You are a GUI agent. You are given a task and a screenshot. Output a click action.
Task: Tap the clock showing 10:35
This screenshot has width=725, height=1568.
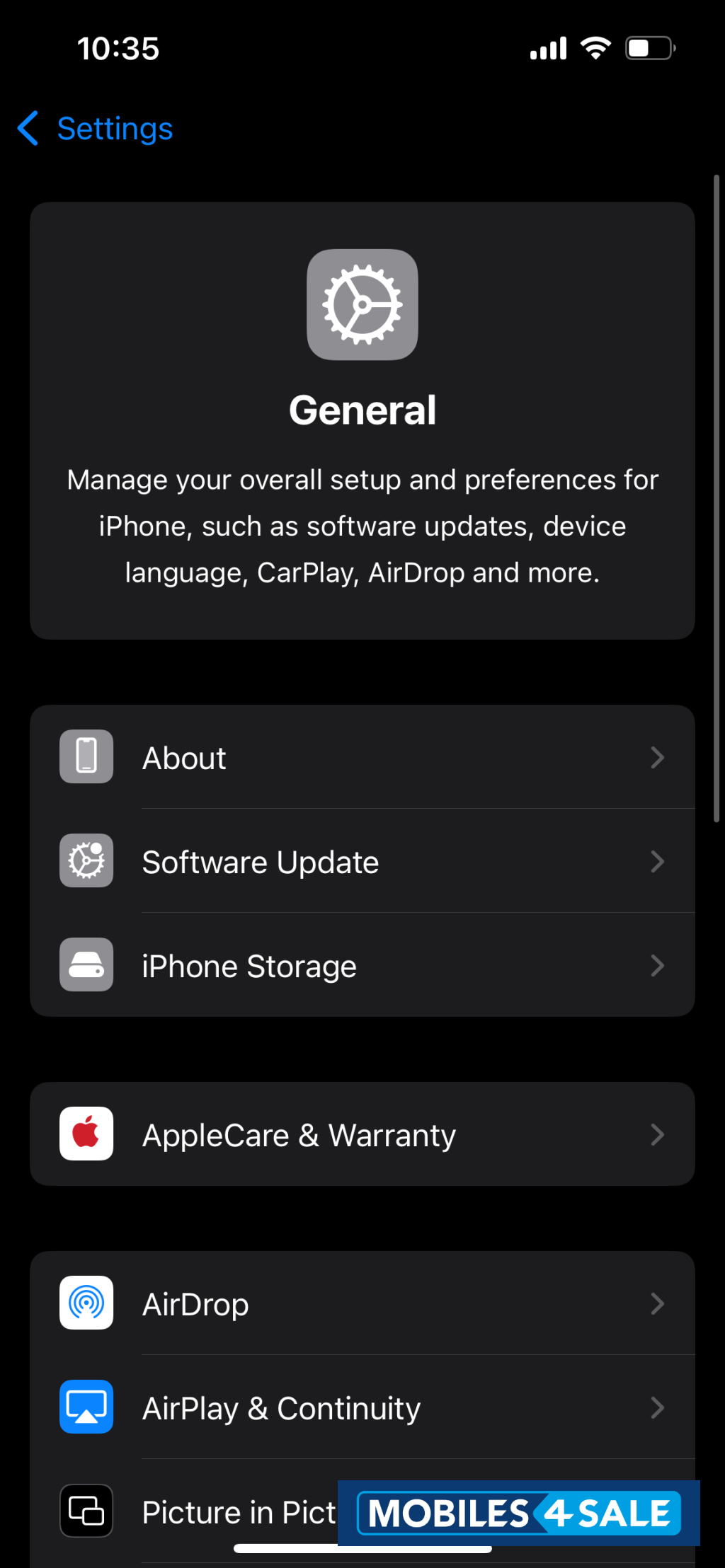[x=118, y=48]
